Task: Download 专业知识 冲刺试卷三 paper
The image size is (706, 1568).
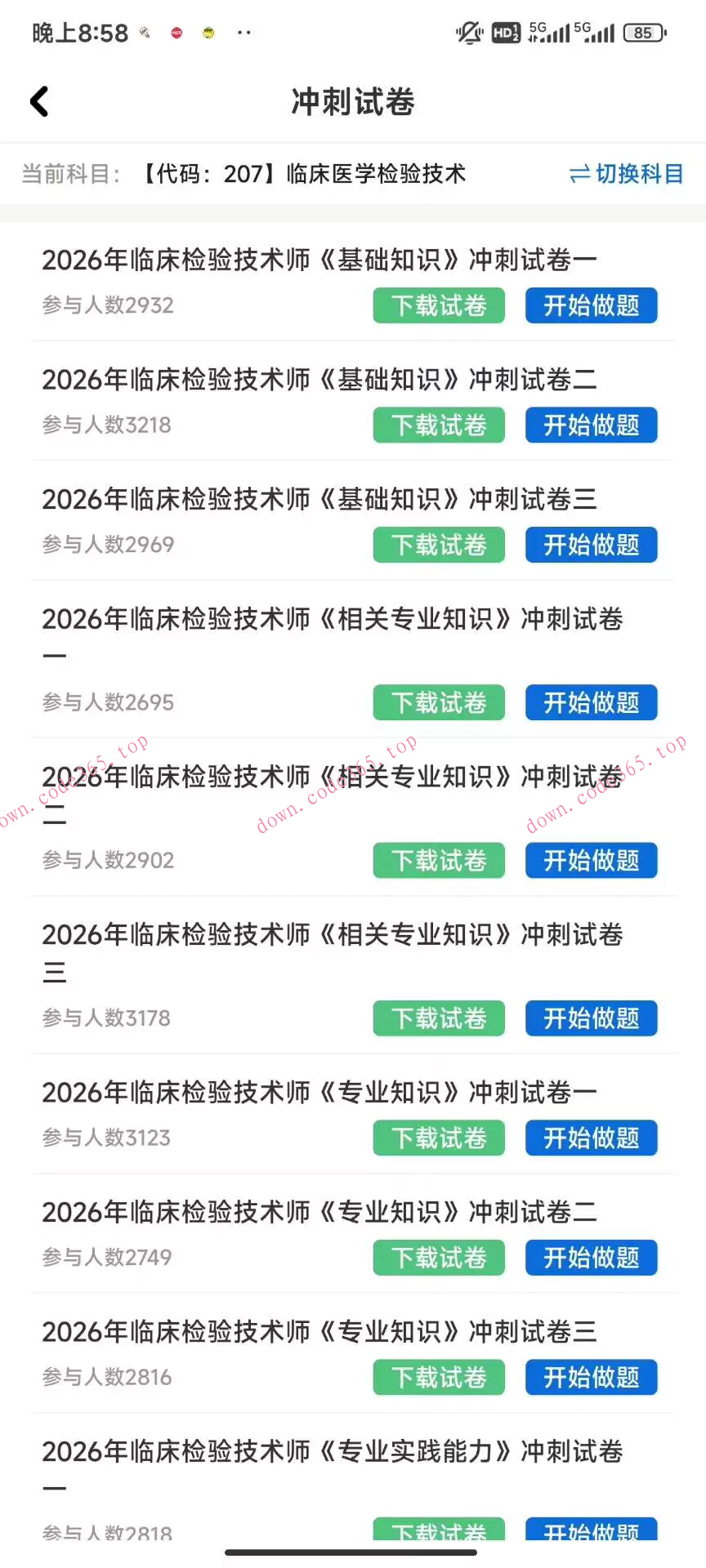Action: (439, 1377)
